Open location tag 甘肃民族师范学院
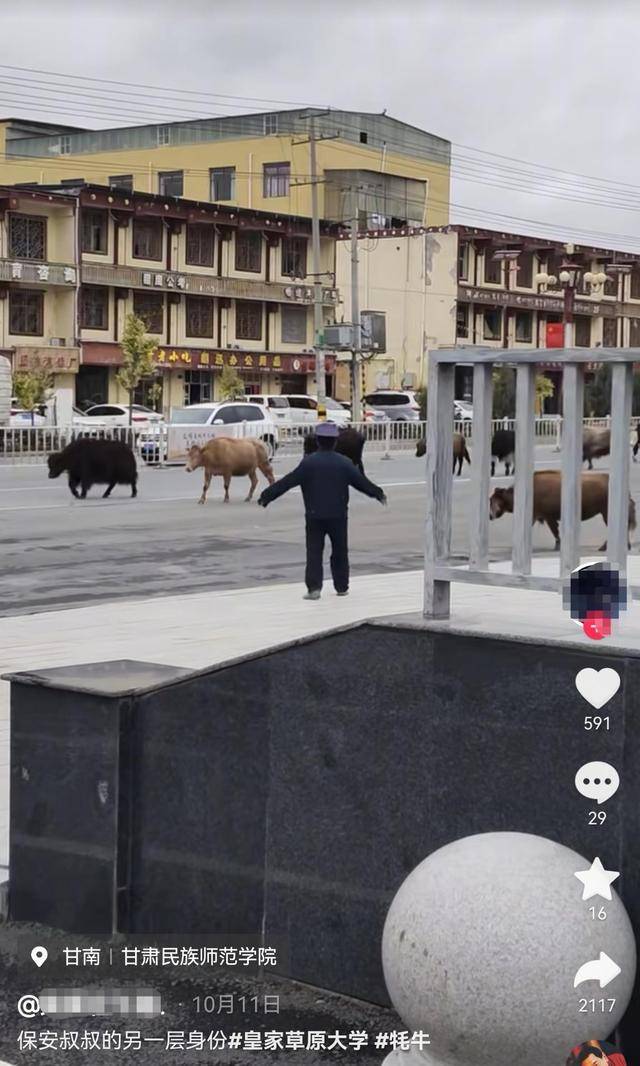Viewport: 640px width, 1066px height. click(x=198, y=956)
